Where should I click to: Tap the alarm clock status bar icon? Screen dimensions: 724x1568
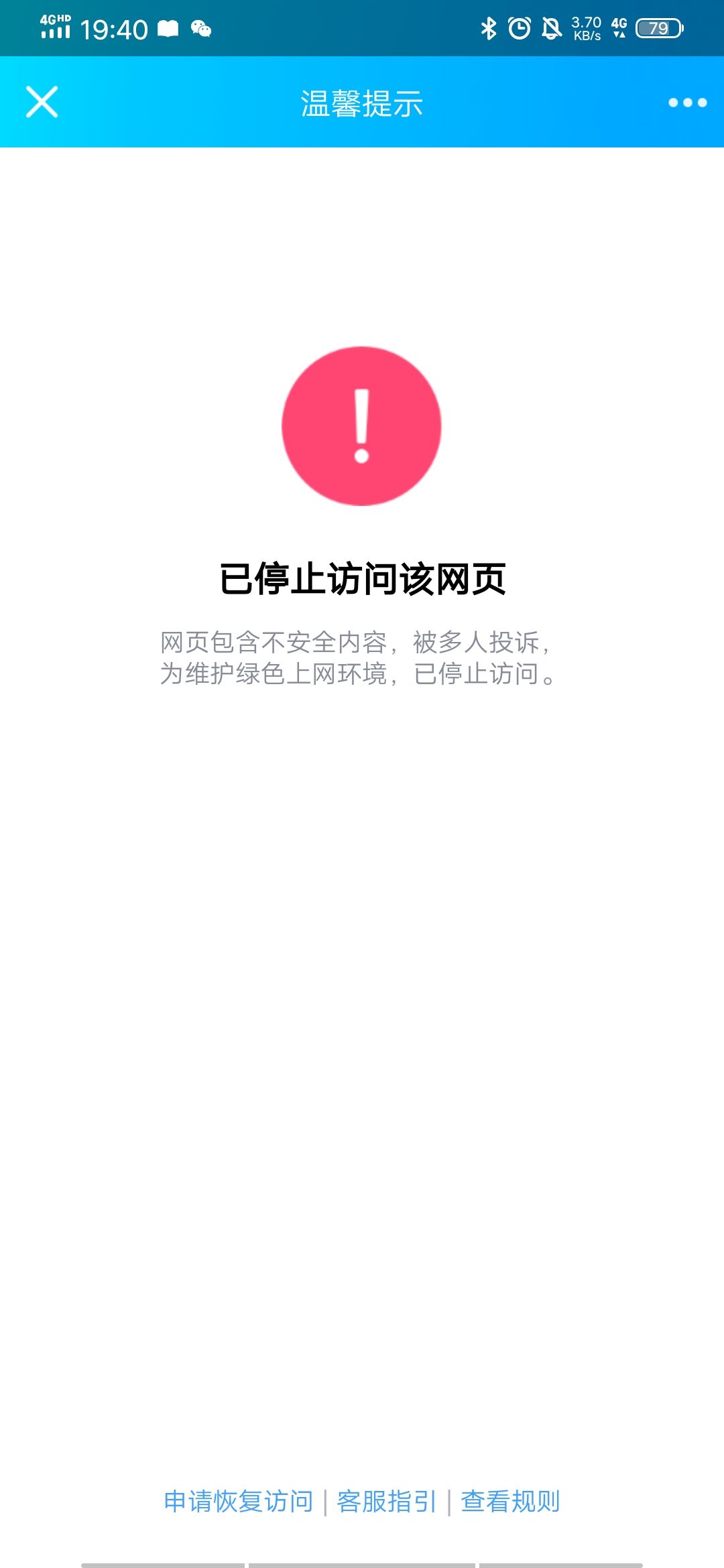coord(520,28)
